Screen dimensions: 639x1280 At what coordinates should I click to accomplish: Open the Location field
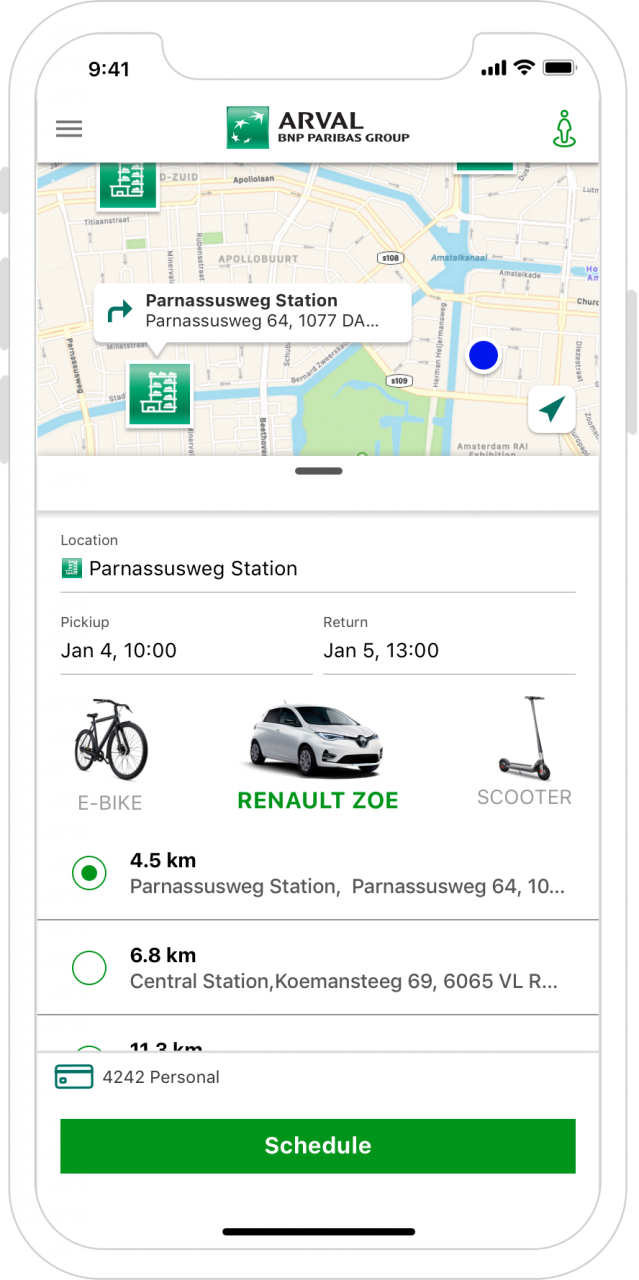tap(317, 568)
